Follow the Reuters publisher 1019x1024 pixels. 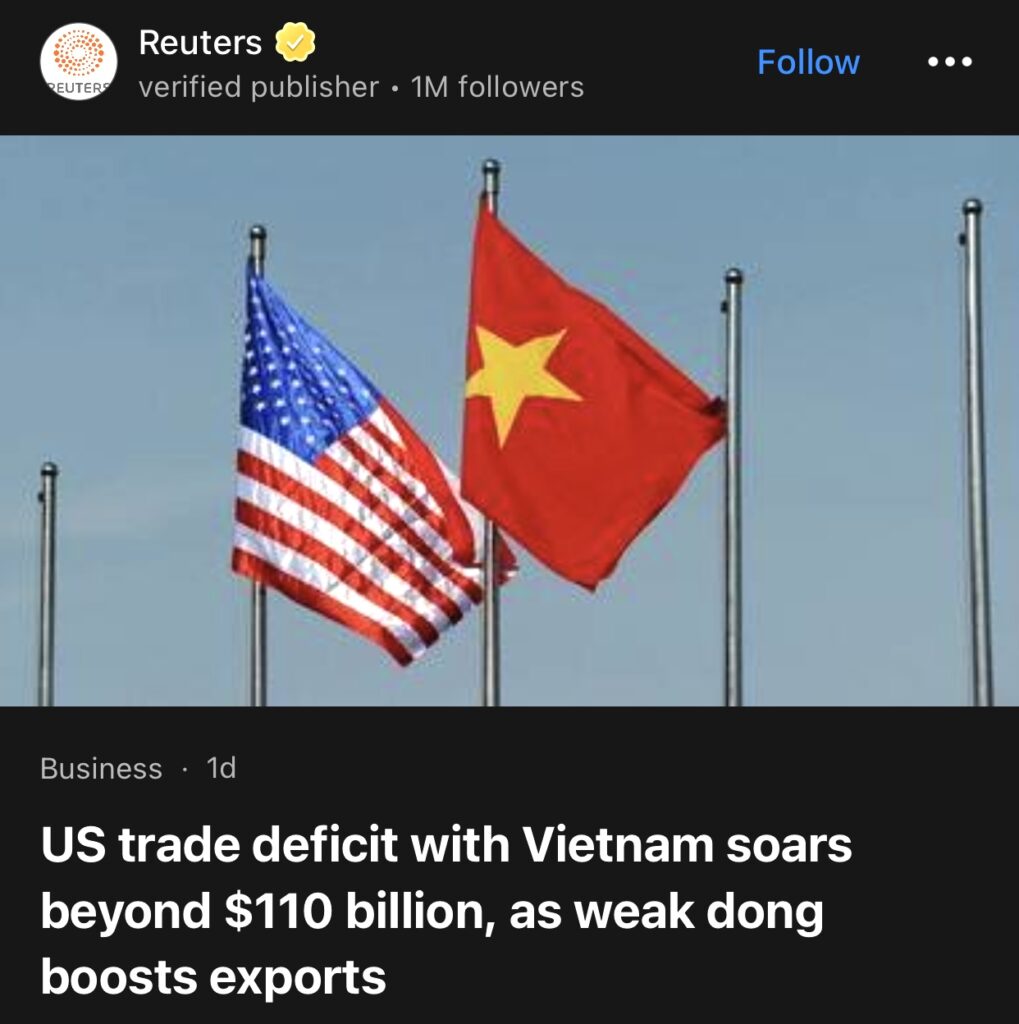(x=808, y=63)
